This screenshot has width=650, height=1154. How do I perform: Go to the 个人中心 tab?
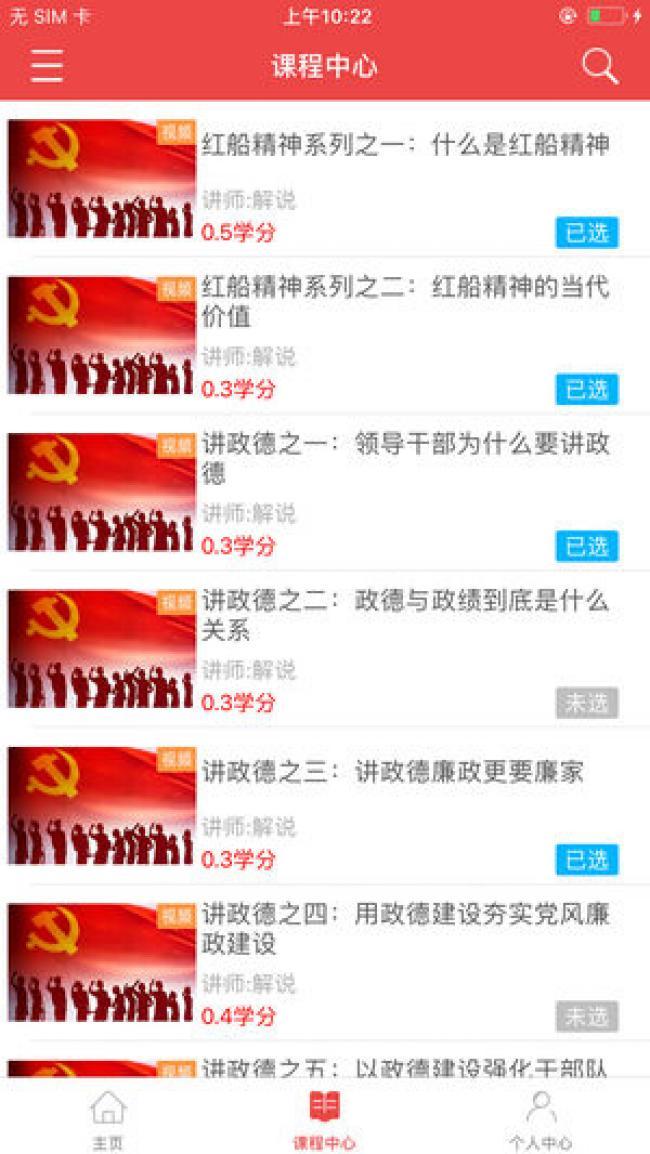click(x=541, y=1120)
